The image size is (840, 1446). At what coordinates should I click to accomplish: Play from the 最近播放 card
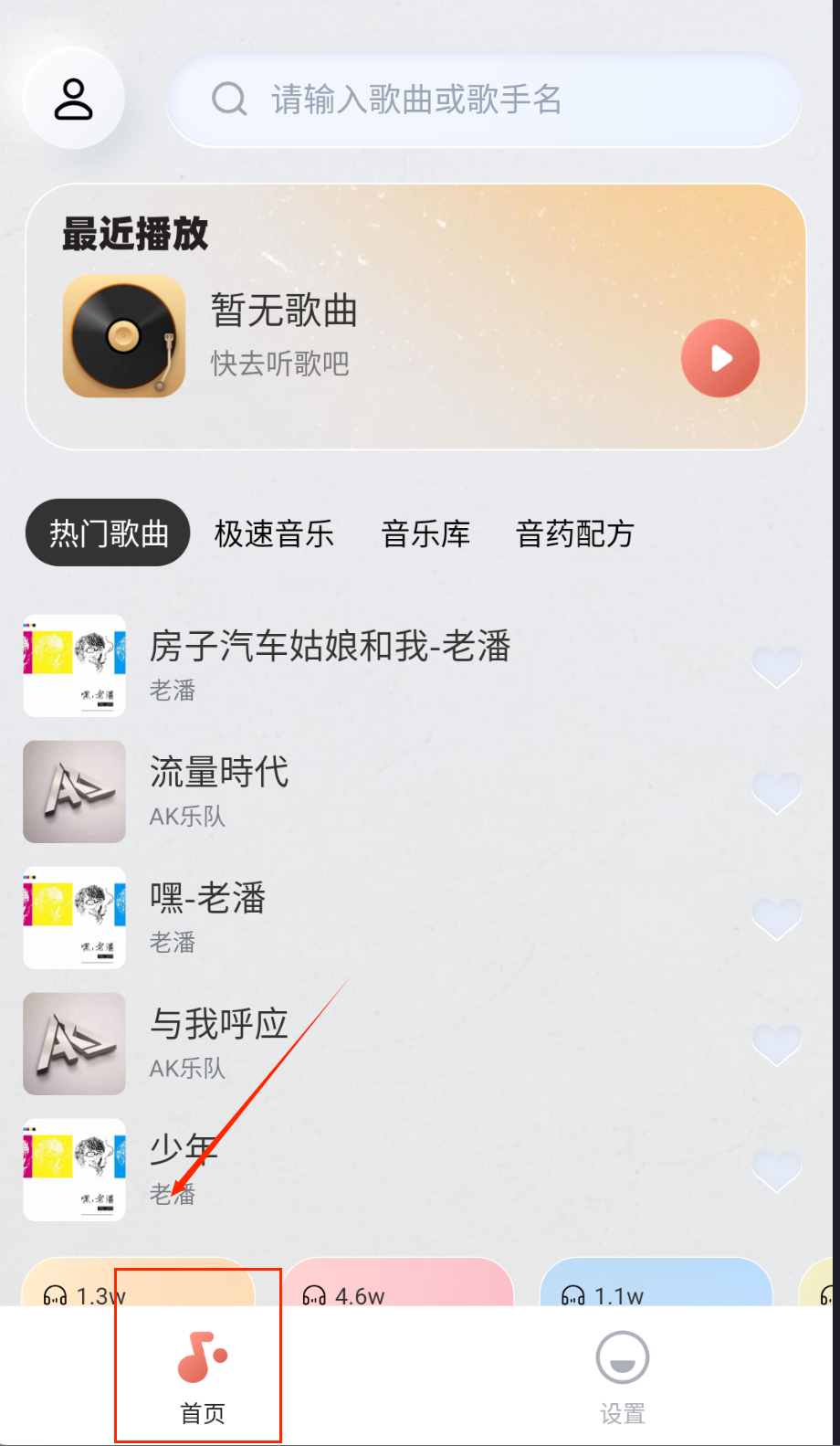719,358
